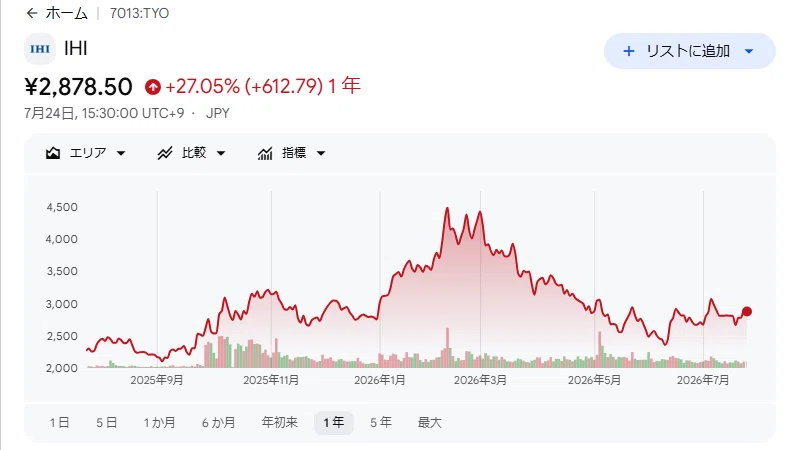Open the 指標 indicators dropdown

[291, 153]
